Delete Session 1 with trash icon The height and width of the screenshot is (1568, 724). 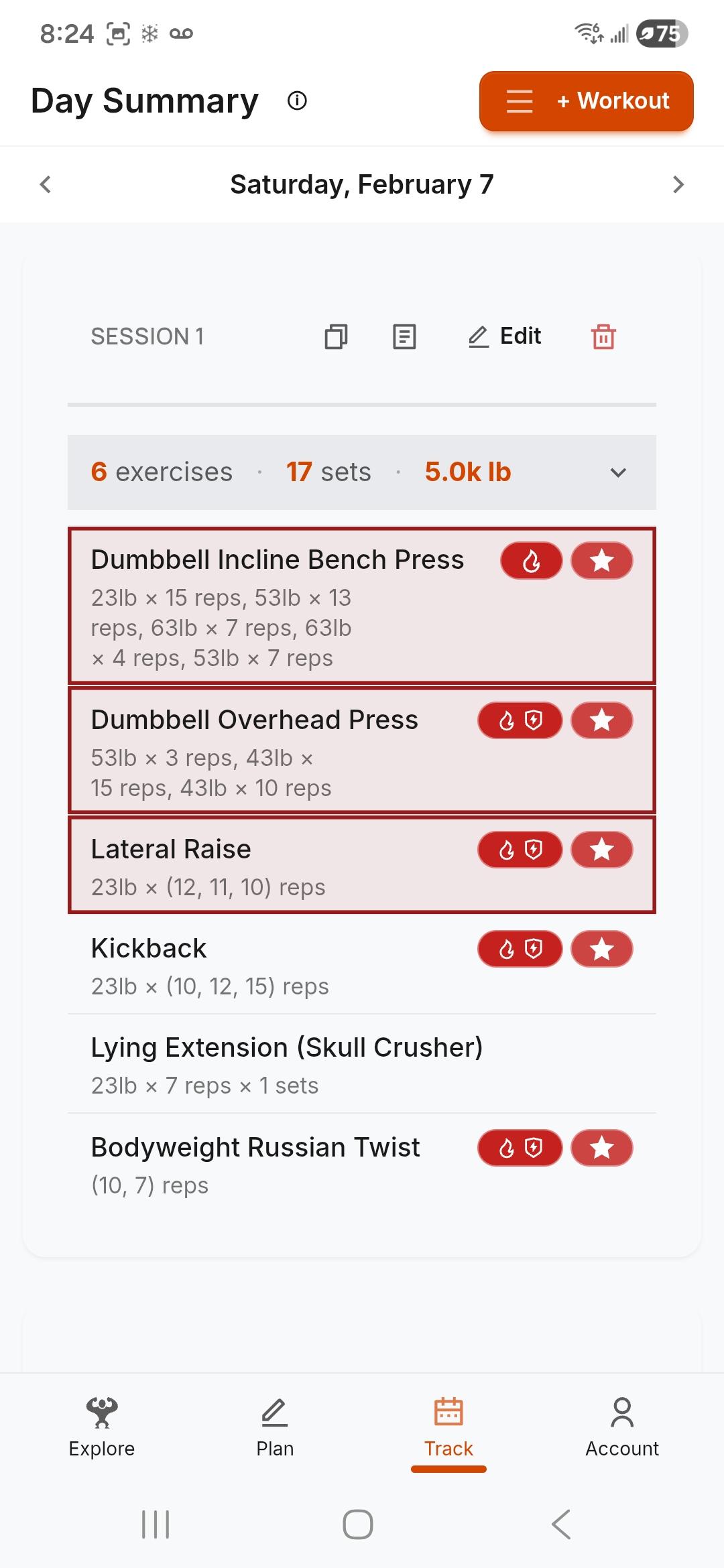click(602, 337)
